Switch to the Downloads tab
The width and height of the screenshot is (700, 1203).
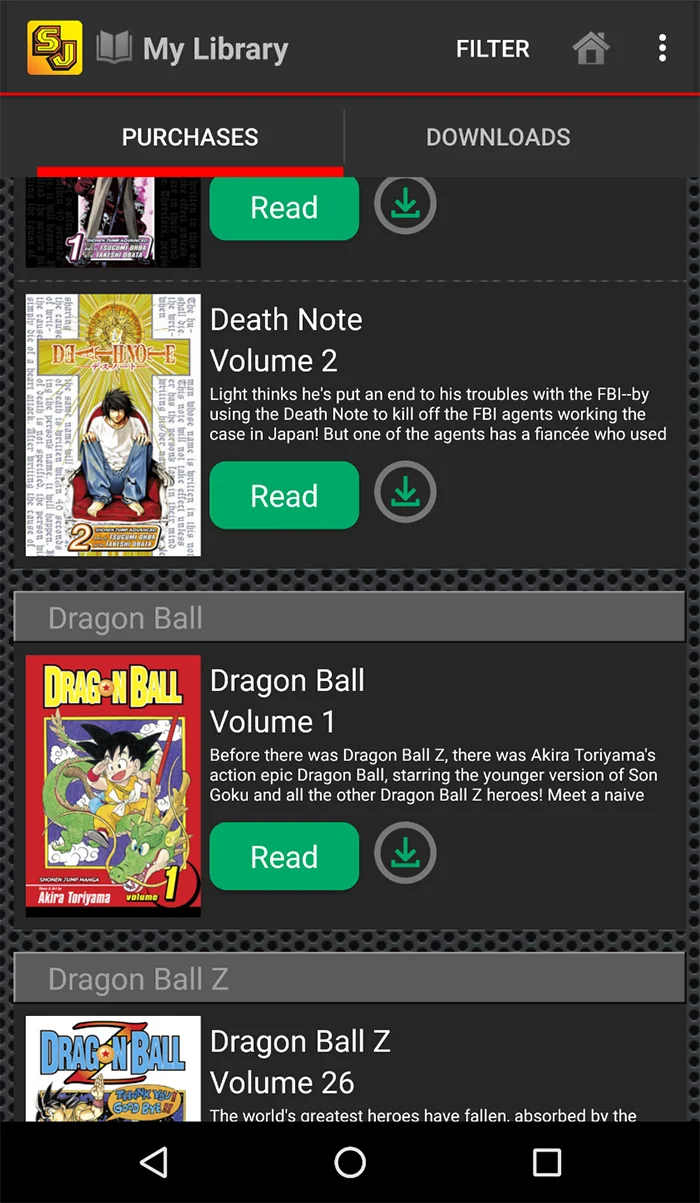point(498,137)
